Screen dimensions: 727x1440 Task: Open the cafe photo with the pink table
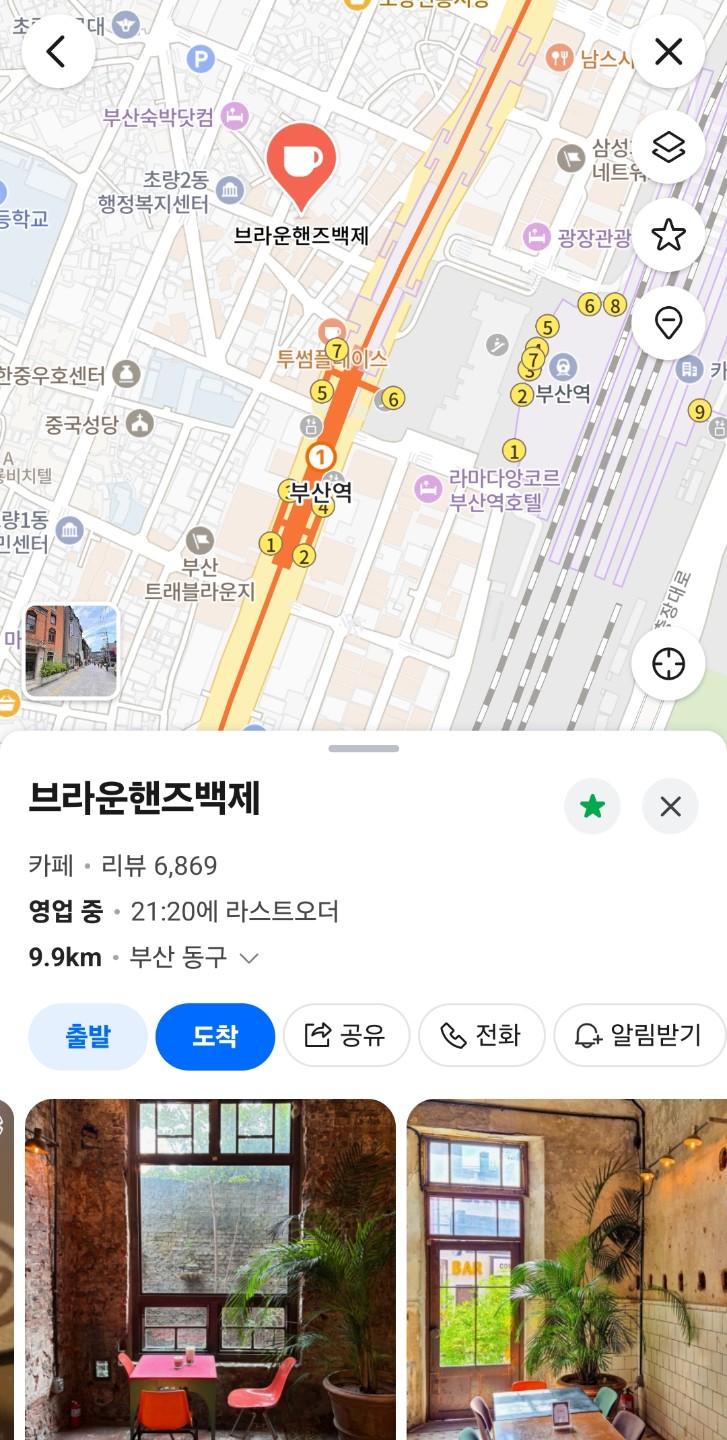(x=210, y=1268)
